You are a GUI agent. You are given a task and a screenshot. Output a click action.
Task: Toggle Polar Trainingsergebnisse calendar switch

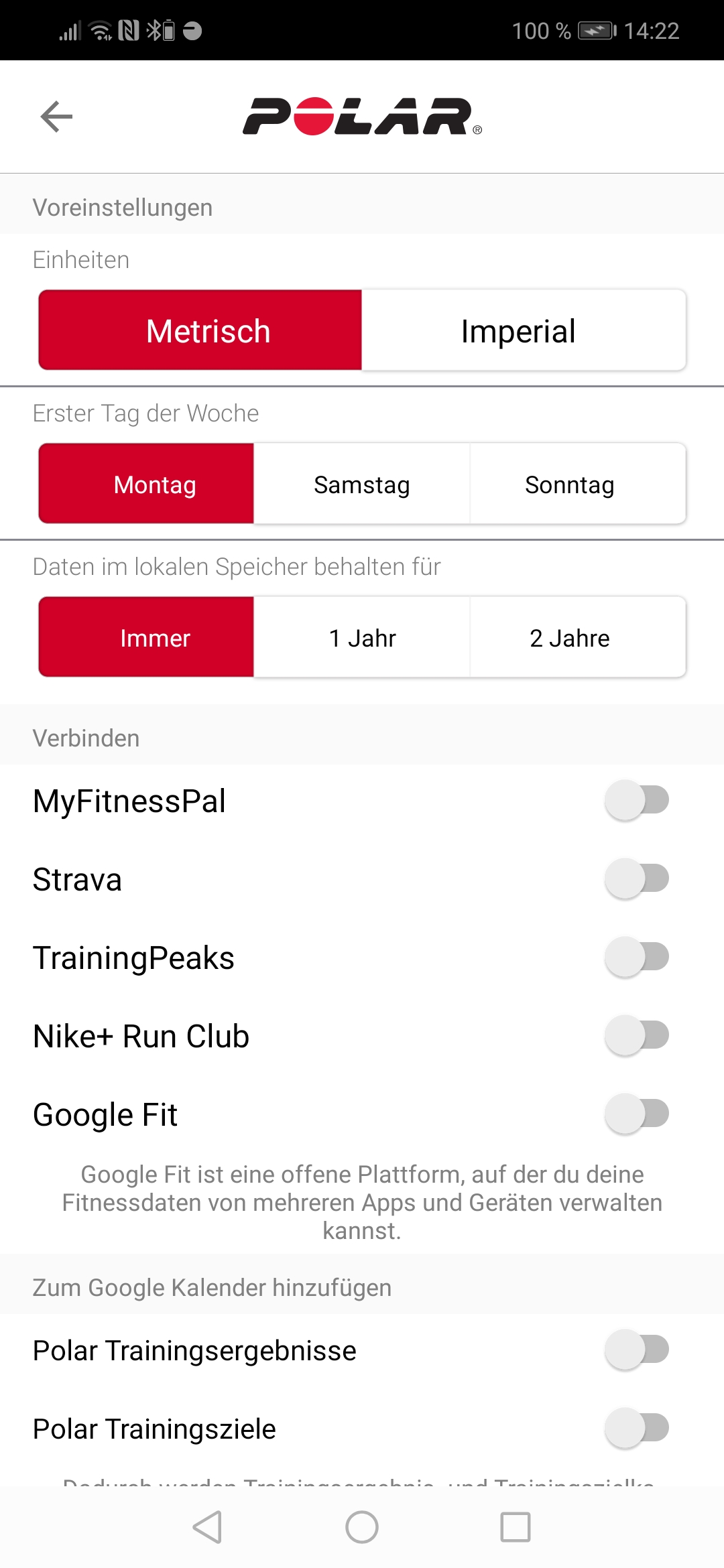click(x=637, y=1350)
